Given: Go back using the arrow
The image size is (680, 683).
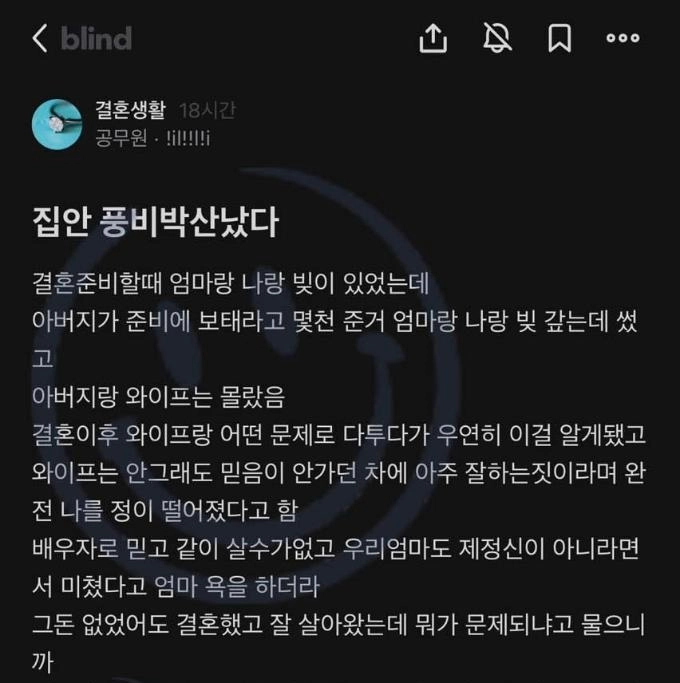Looking at the screenshot, I should [40, 39].
